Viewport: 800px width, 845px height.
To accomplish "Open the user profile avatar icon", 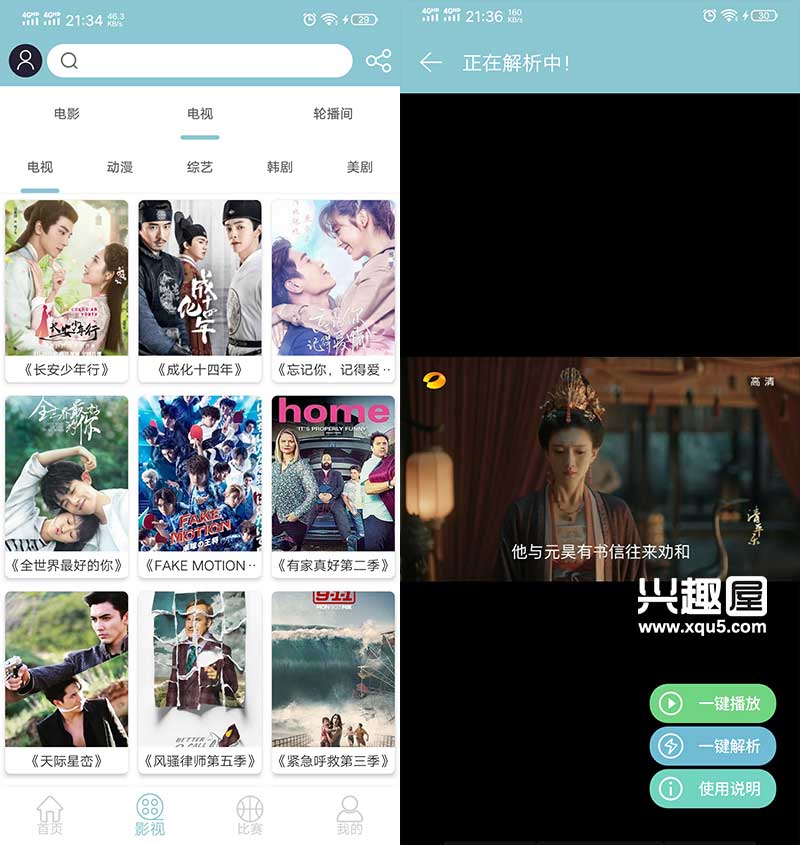I will [x=25, y=61].
